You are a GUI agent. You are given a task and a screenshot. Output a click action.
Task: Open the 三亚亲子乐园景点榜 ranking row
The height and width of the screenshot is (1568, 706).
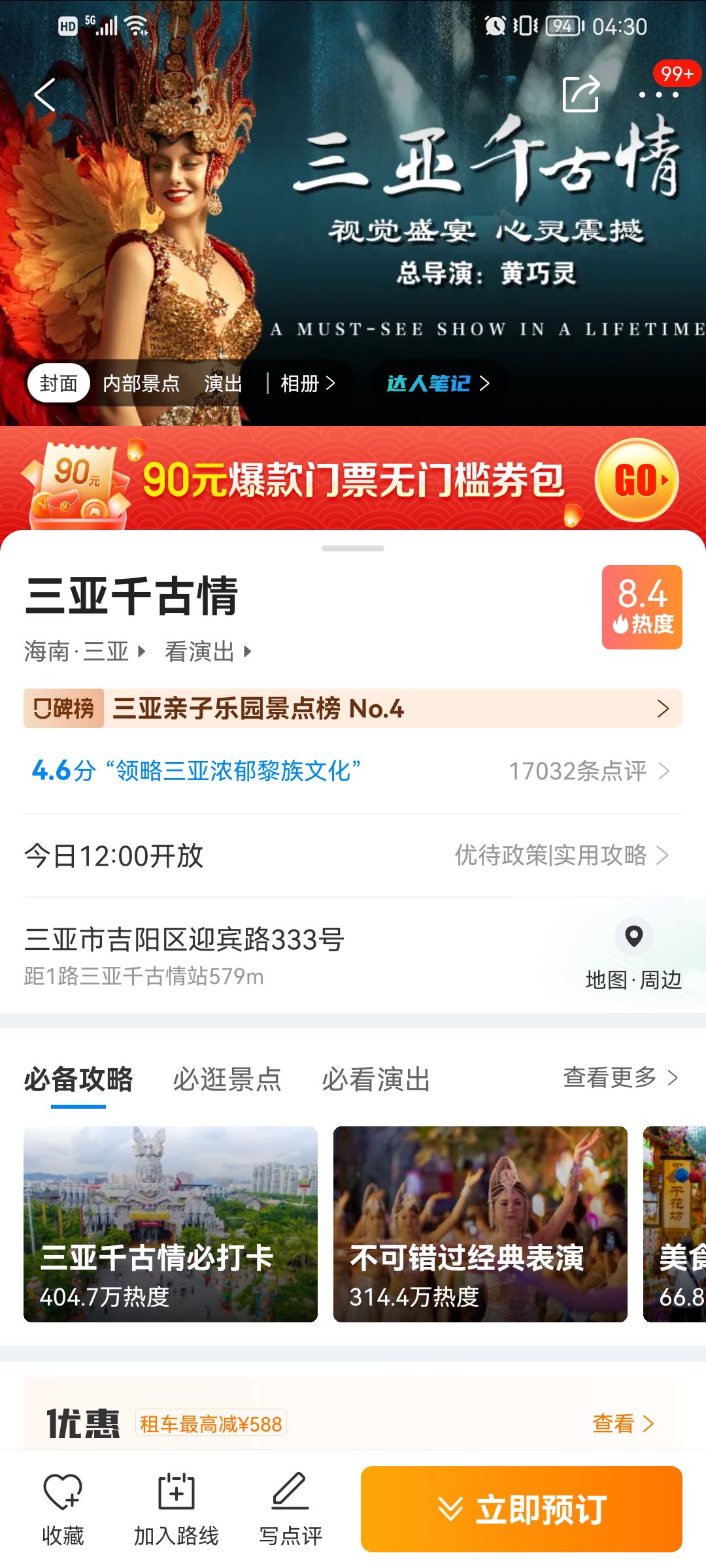(x=353, y=708)
